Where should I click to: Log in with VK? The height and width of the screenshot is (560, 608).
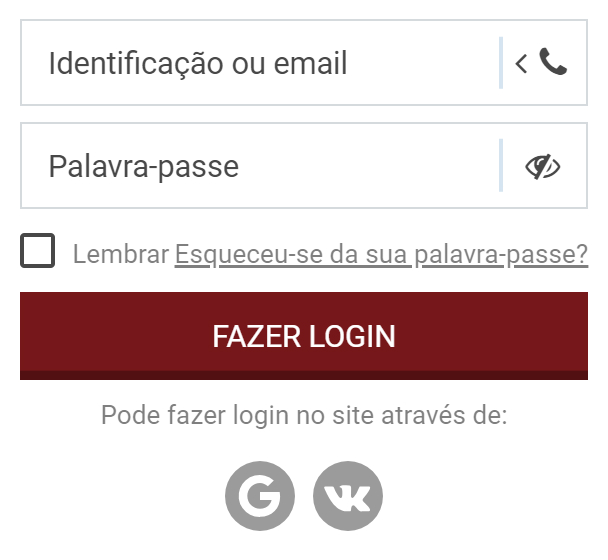348,495
